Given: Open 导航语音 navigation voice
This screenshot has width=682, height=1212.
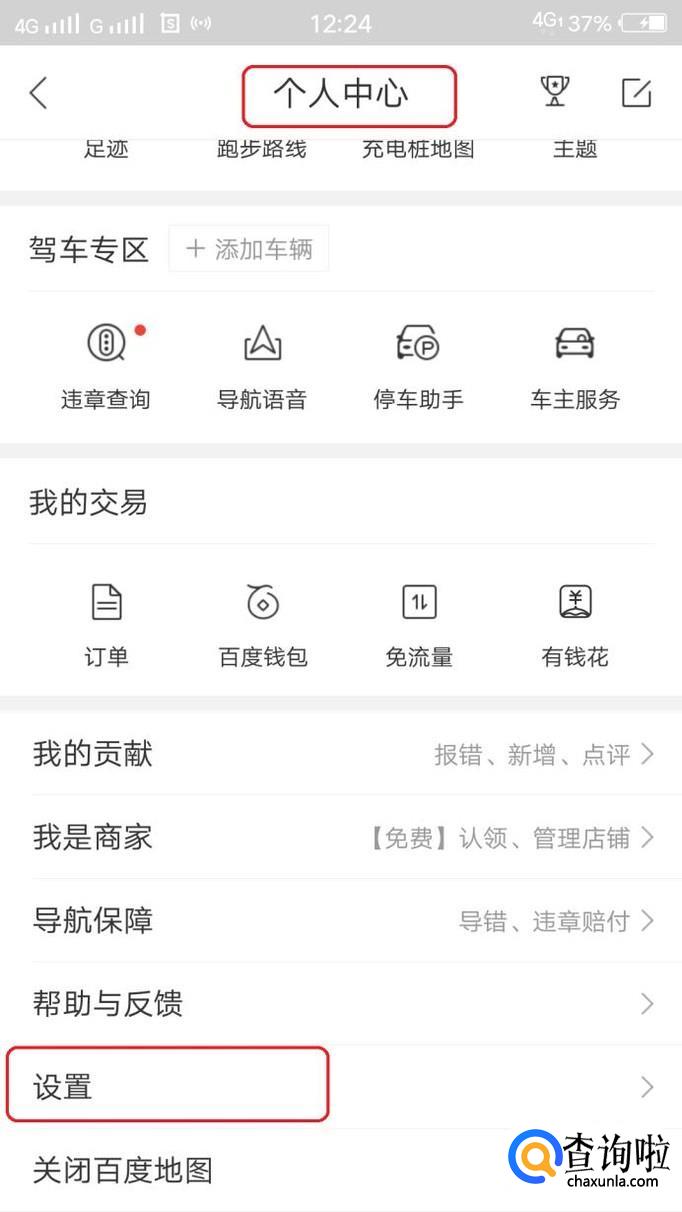Looking at the screenshot, I should [x=262, y=366].
